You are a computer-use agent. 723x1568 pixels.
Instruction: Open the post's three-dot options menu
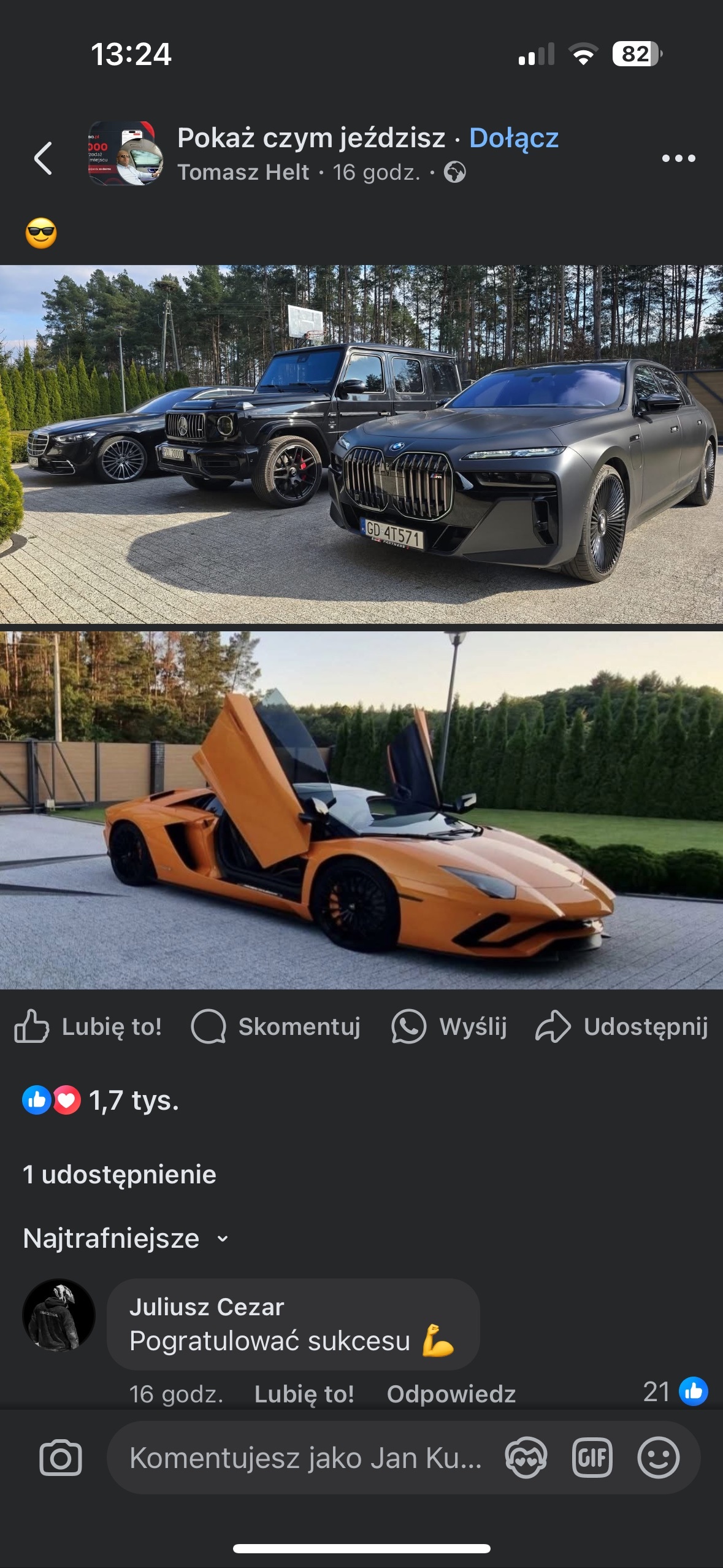click(678, 158)
